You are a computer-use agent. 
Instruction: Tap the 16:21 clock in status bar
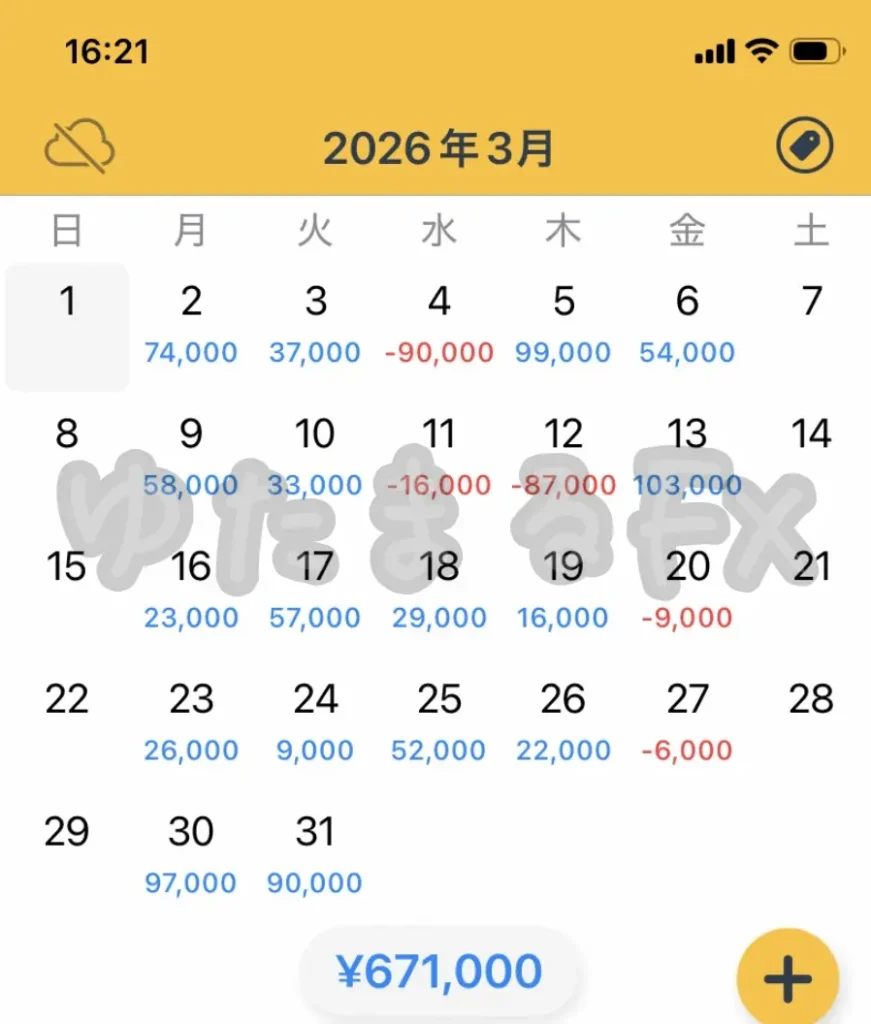point(108,50)
